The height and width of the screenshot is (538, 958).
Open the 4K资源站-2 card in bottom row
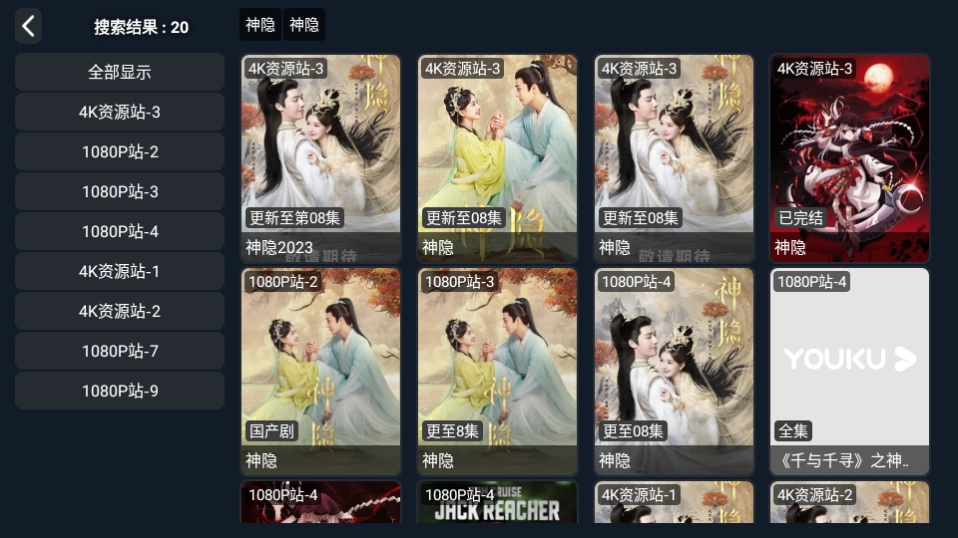coord(849,504)
